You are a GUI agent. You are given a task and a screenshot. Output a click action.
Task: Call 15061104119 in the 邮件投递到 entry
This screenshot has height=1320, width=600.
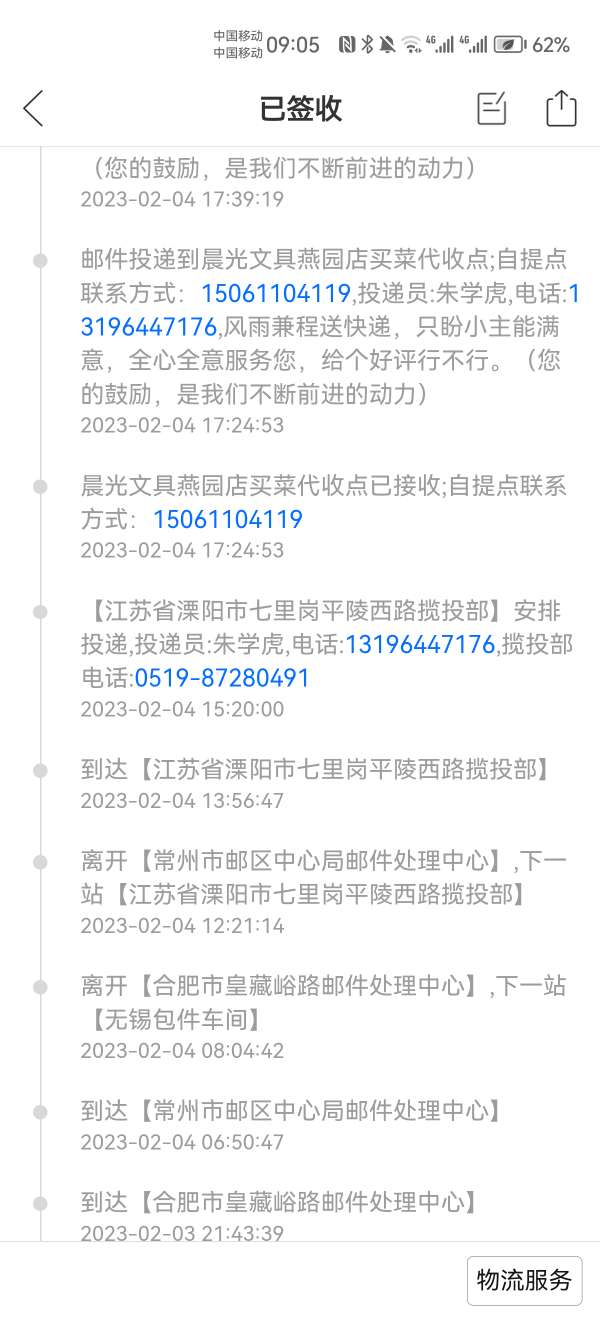[275, 293]
